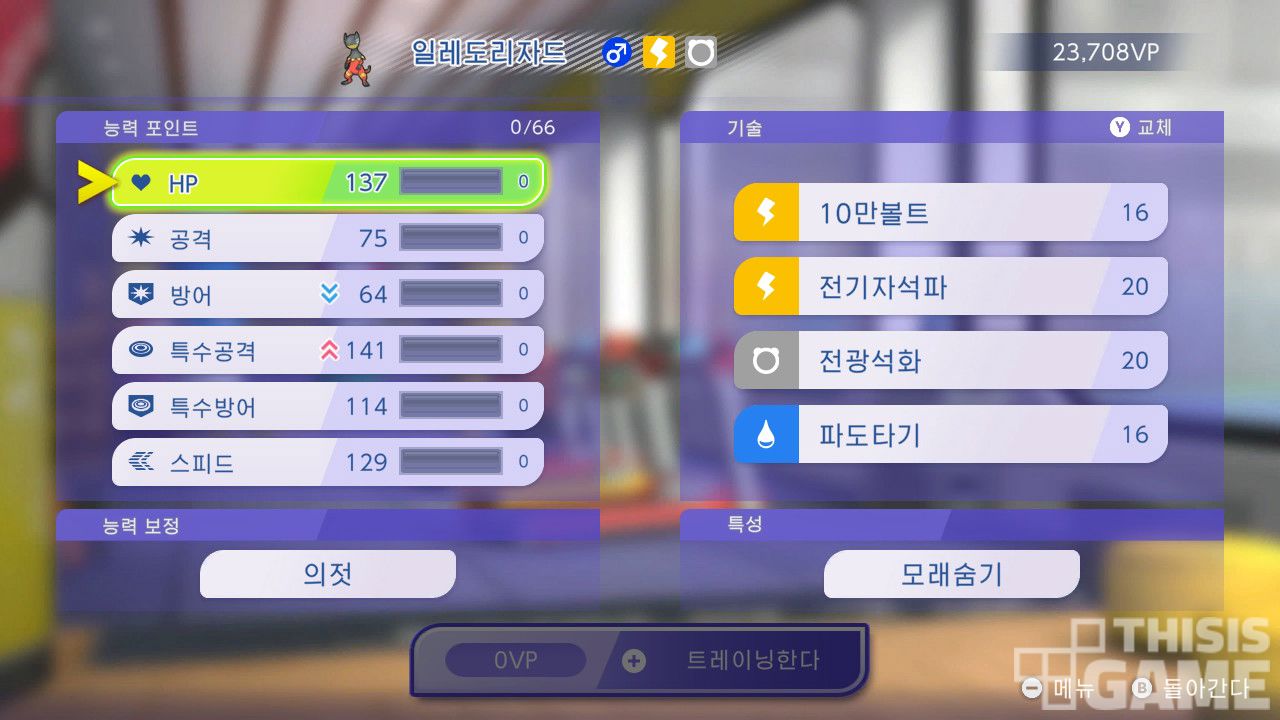
Task: Open the move 10만볼트
Action: click(x=950, y=212)
